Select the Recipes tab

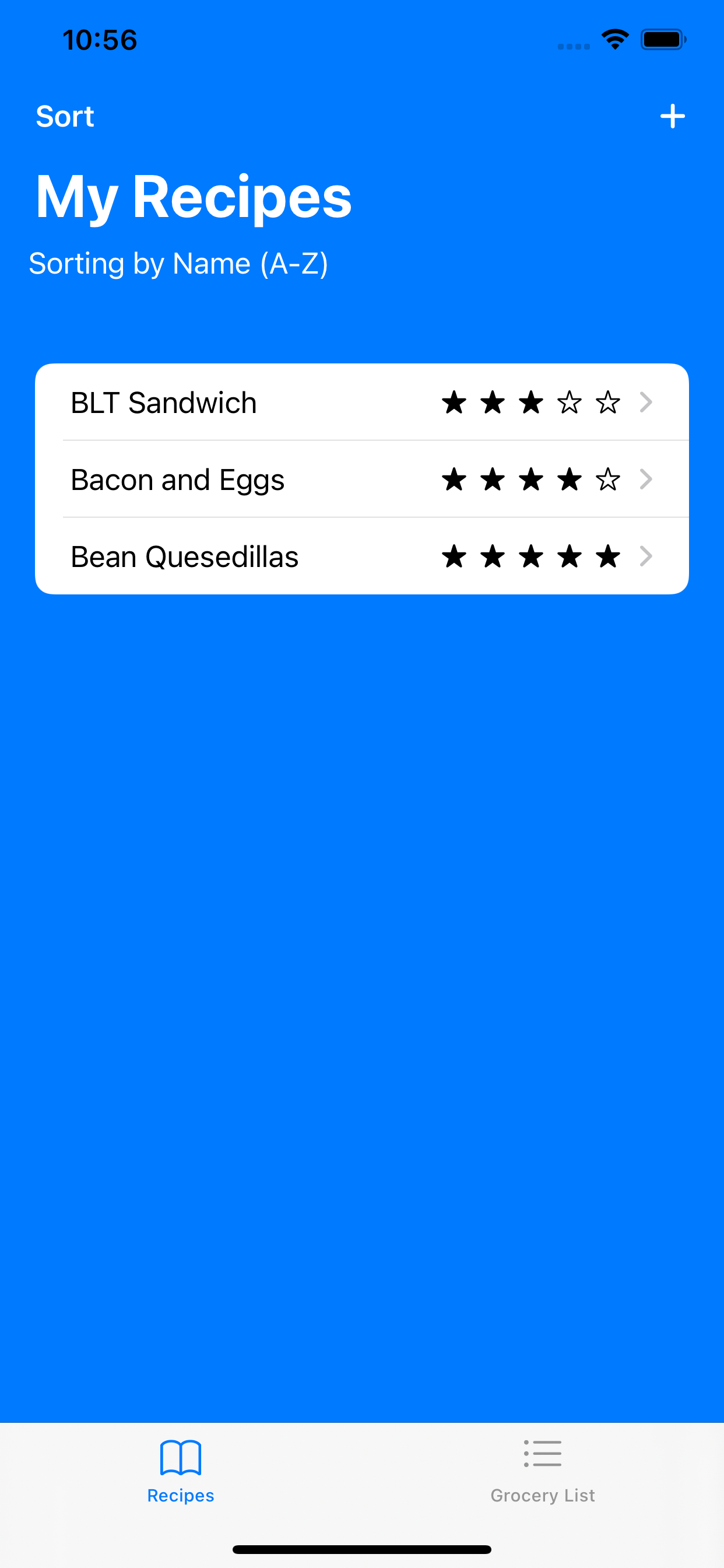(x=180, y=1466)
